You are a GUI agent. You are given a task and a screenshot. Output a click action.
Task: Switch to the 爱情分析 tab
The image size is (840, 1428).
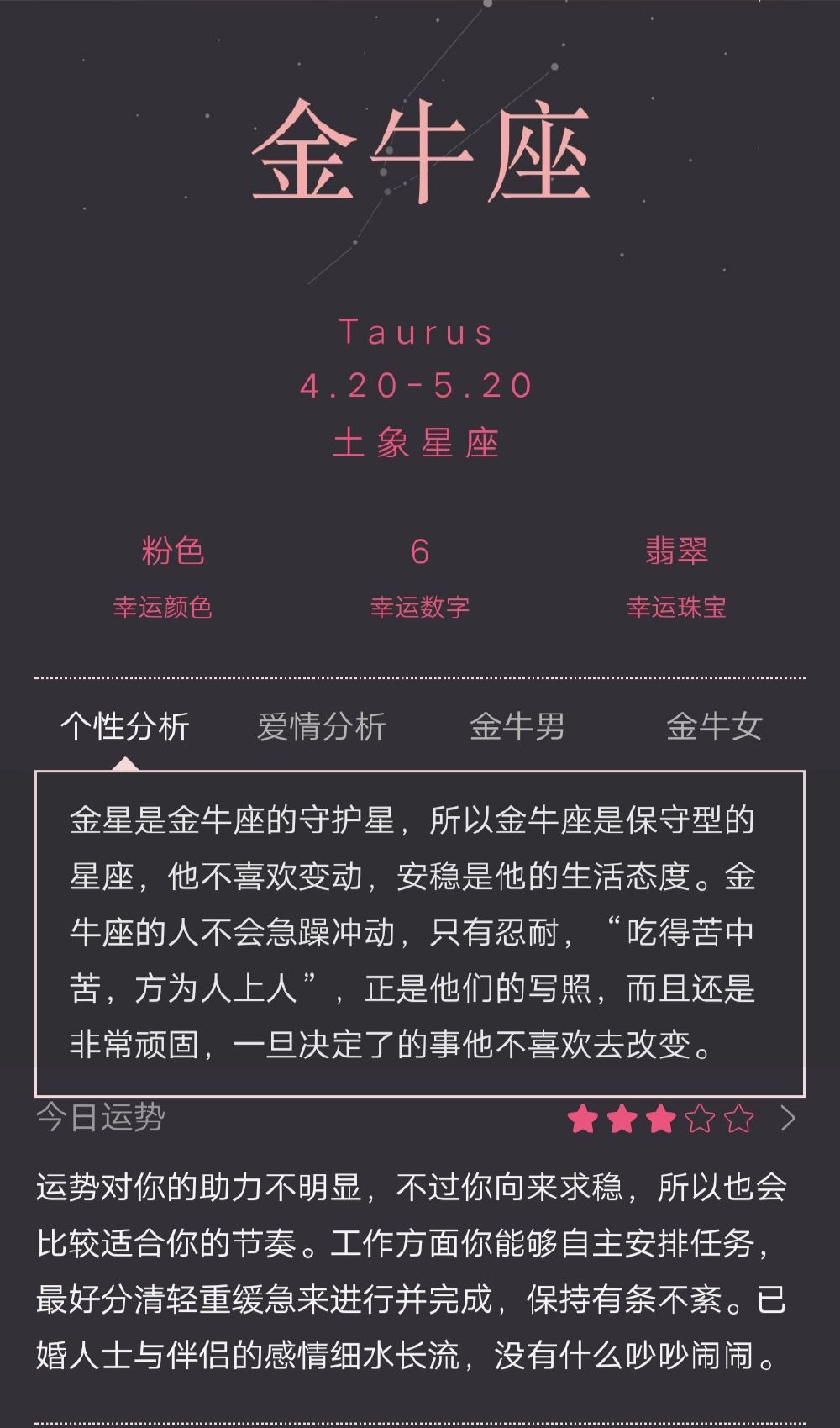321,726
